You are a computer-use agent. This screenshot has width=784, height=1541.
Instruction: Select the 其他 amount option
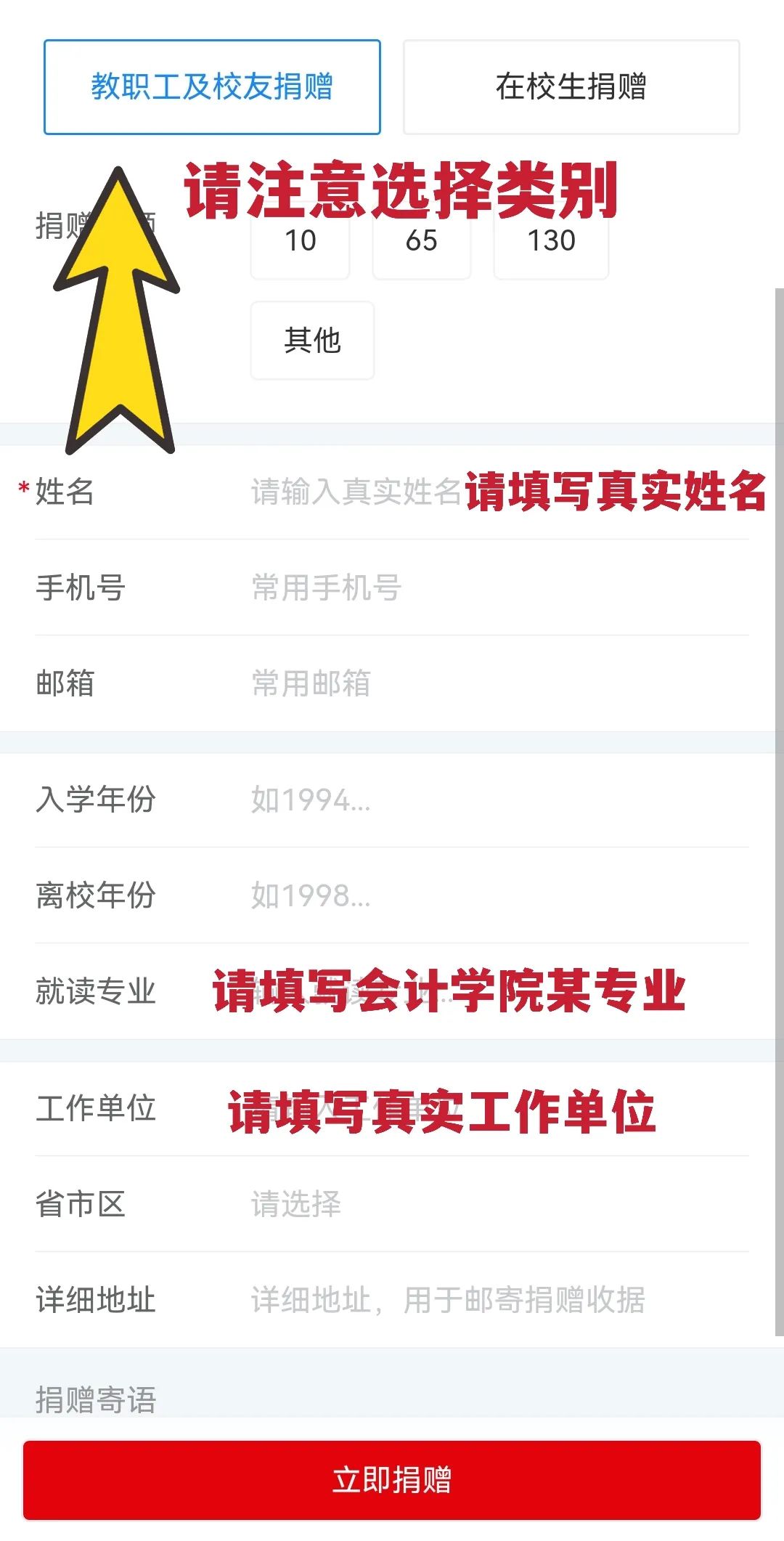tap(312, 340)
